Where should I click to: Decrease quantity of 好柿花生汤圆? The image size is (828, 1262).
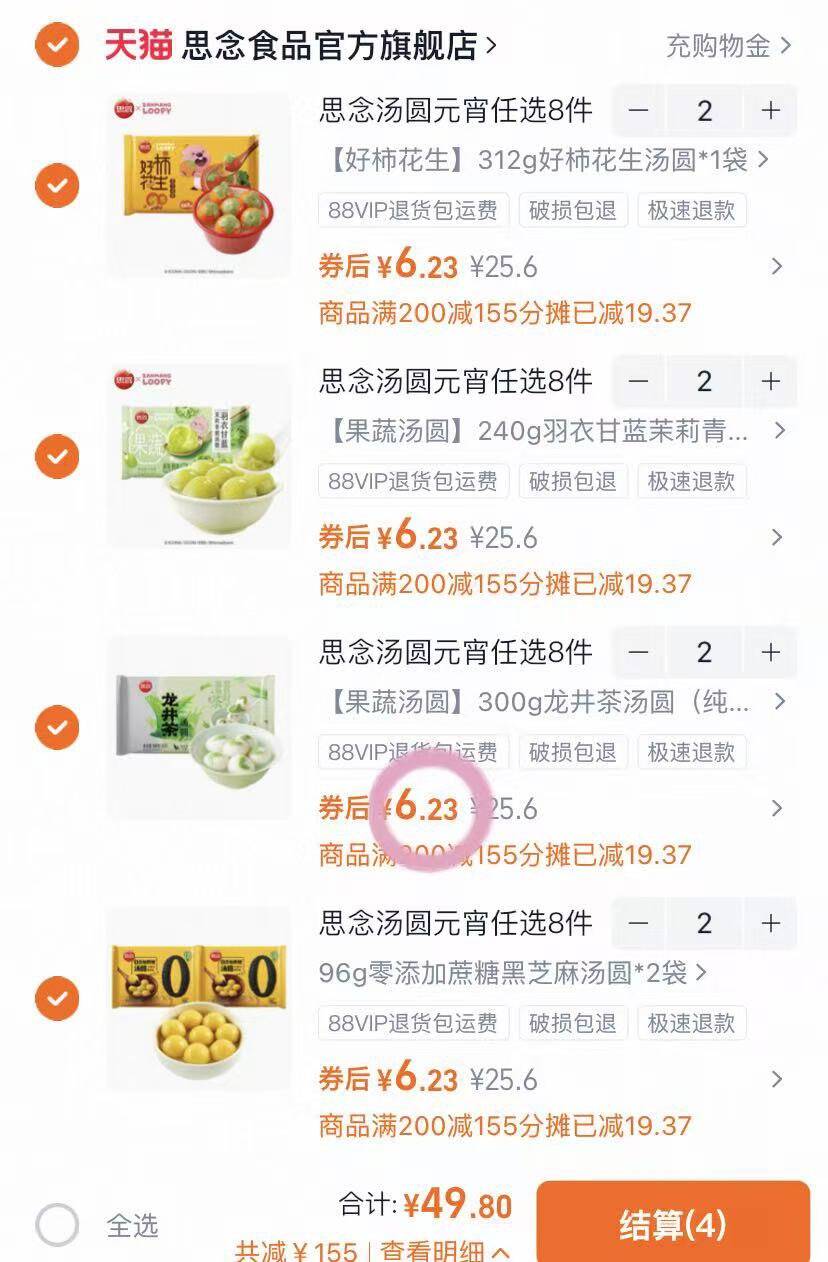coord(639,110)
